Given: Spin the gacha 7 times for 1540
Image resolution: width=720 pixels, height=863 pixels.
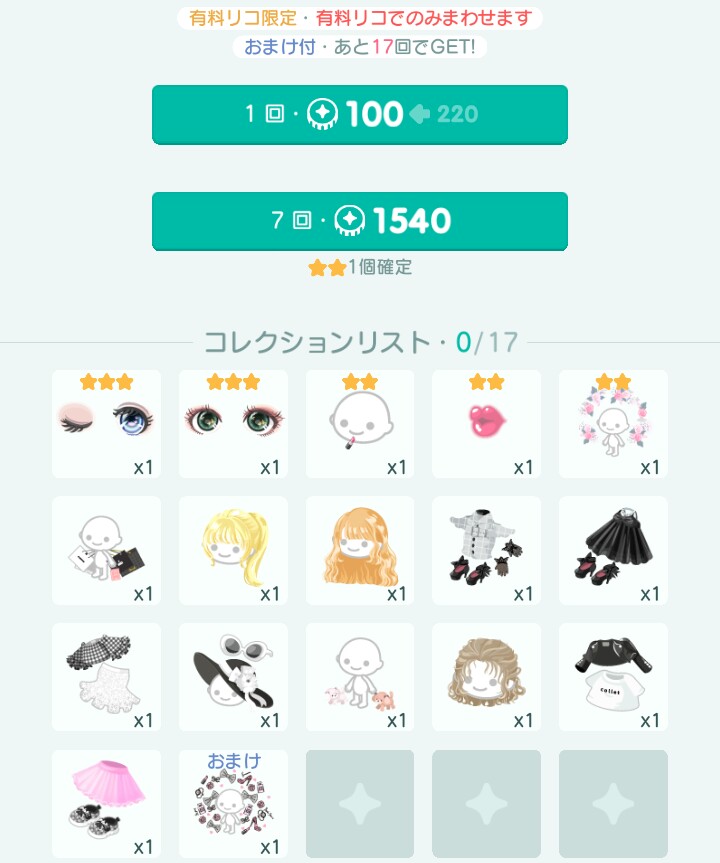Looking at the screenshot, I should click(x=360, y=221).
